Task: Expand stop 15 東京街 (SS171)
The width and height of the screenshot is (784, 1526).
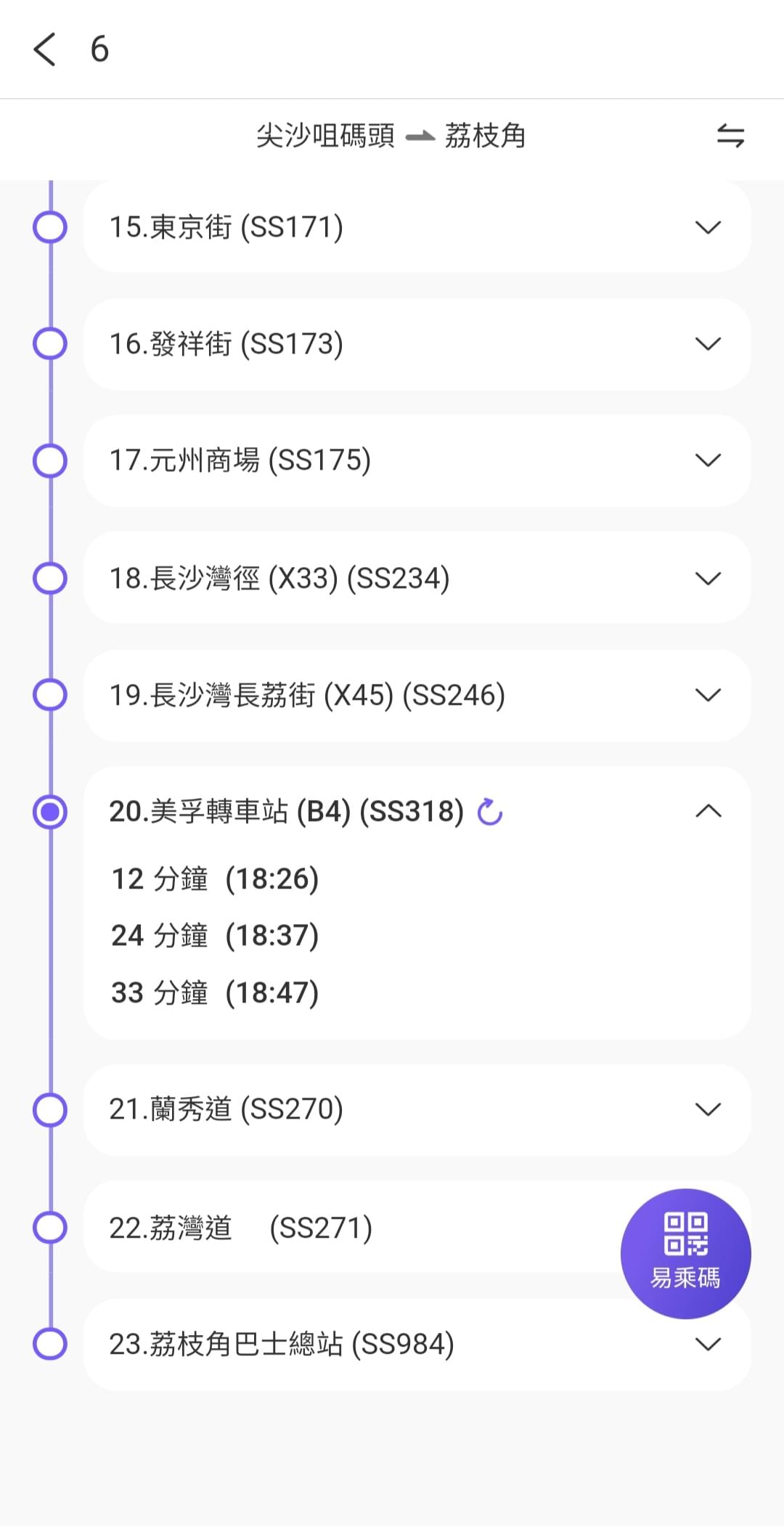Action: pyautogui.click(x=417, y=227)
